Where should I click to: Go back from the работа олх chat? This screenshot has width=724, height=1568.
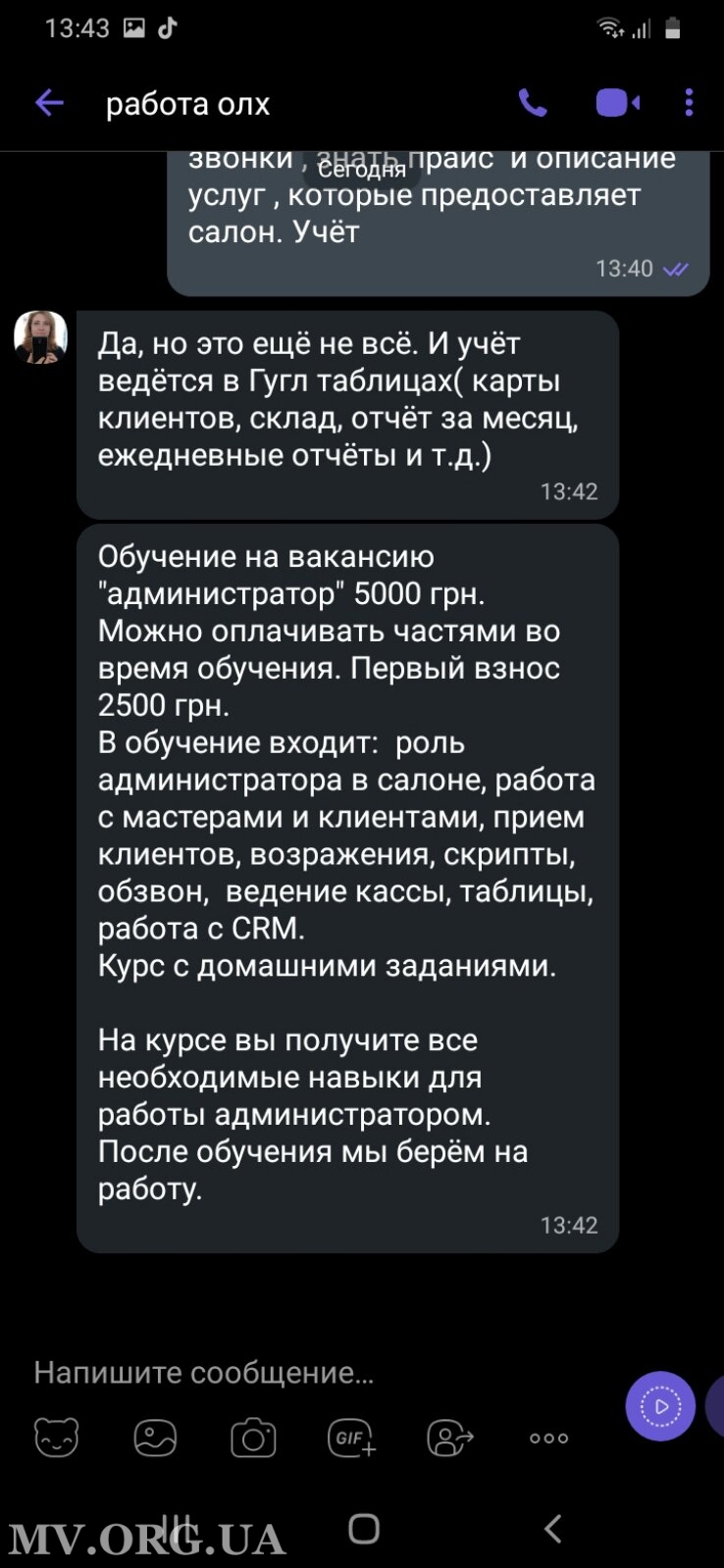[49, 103]
